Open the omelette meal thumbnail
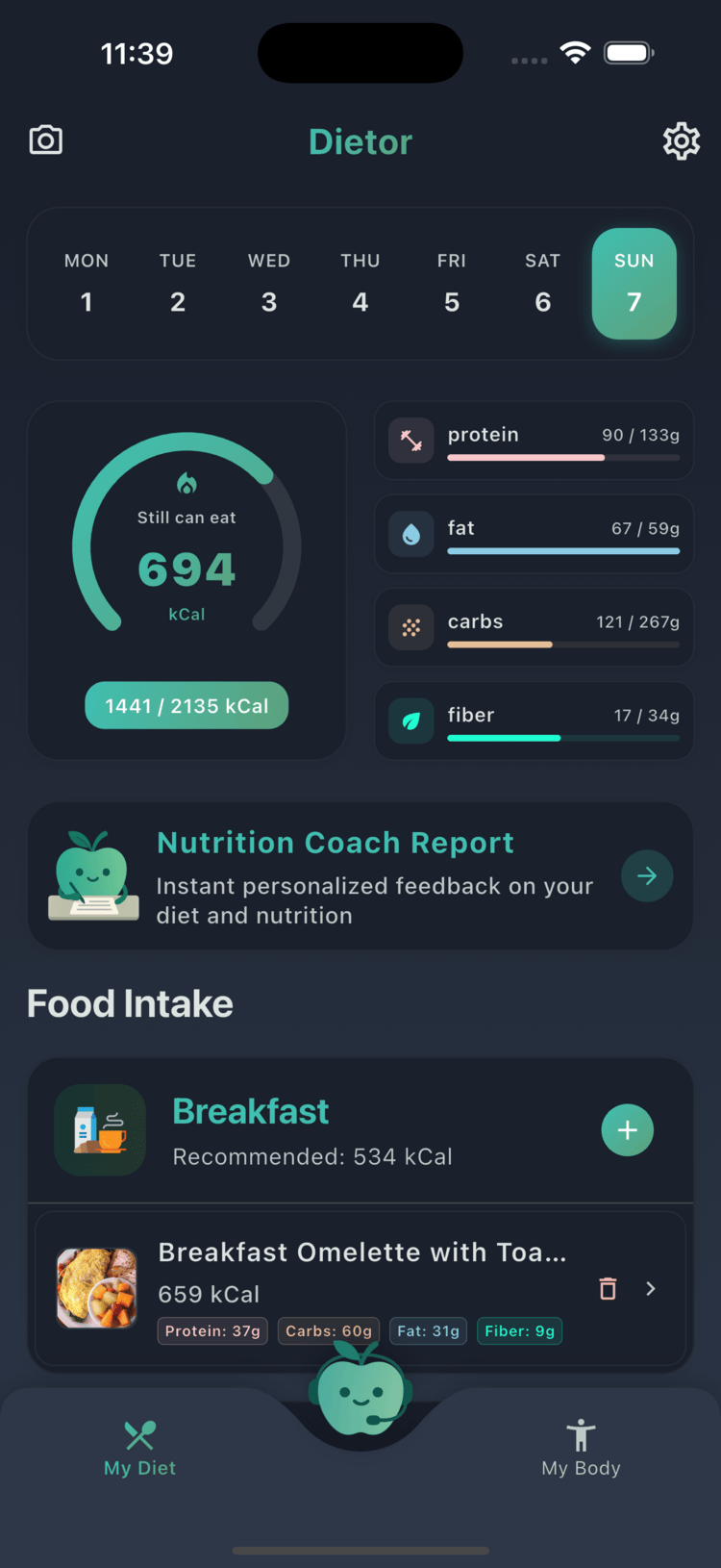Screen dimensions: 721x1568 pyautogui.click(x=96, y=1288)
